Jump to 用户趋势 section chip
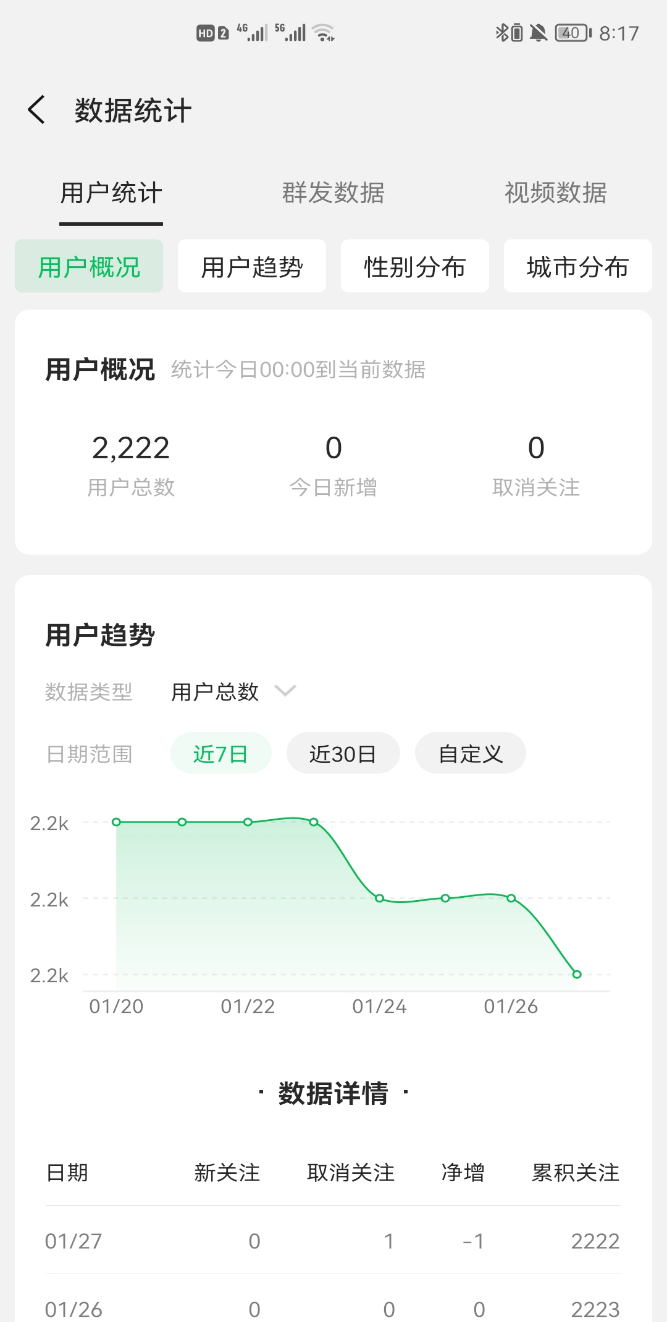This screenshot has width=667, height=1322. (x=252, y=267)
